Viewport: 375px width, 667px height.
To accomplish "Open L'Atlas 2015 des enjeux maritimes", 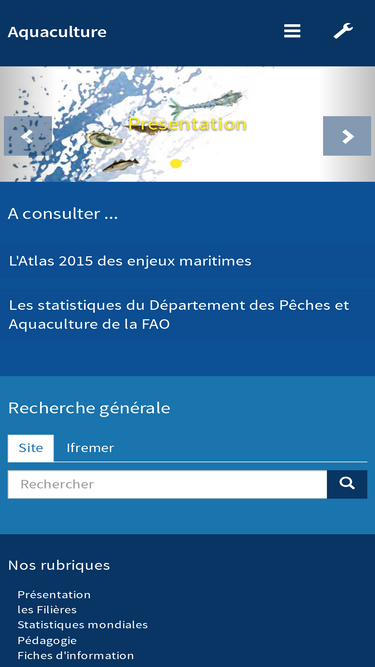I will point(130,261).
